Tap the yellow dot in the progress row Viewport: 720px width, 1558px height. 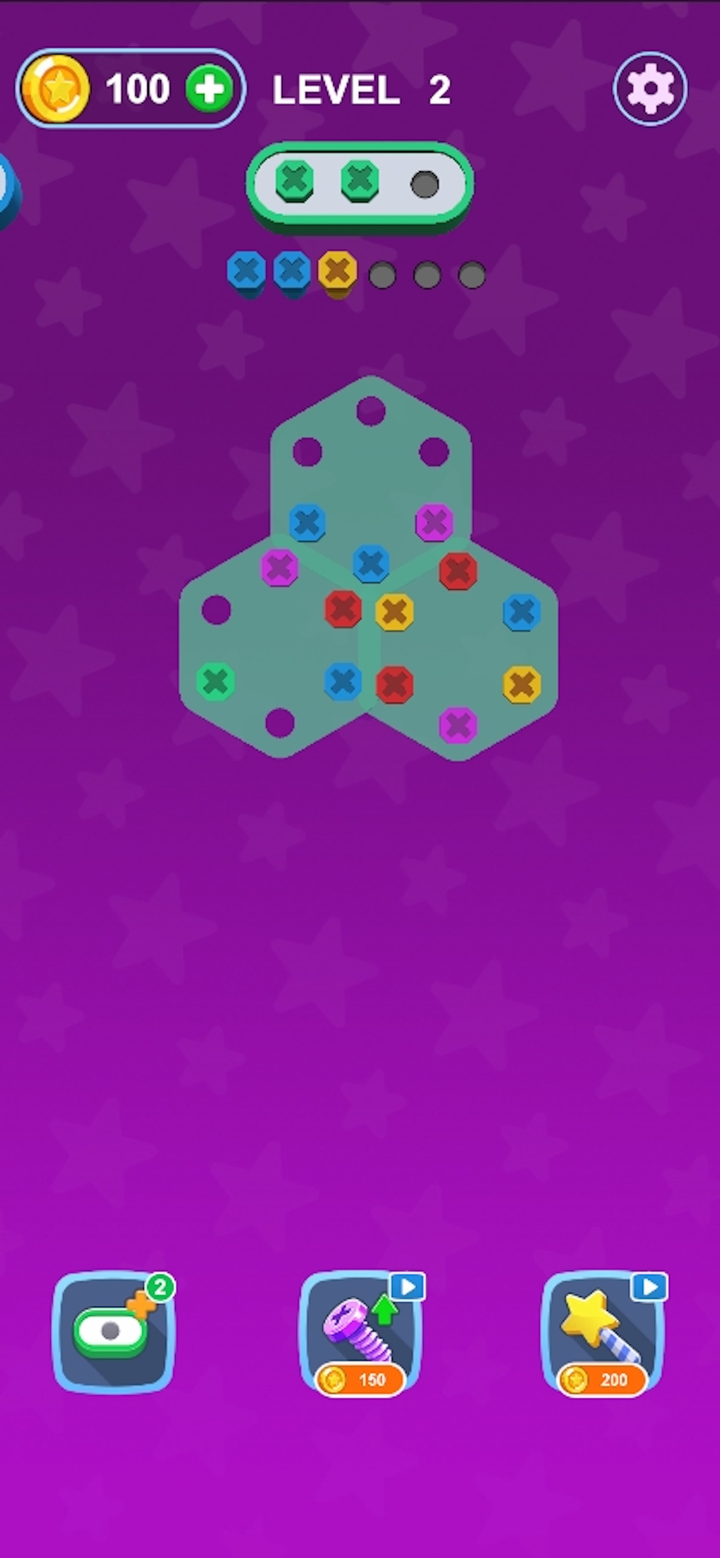(x=336, y=272)
